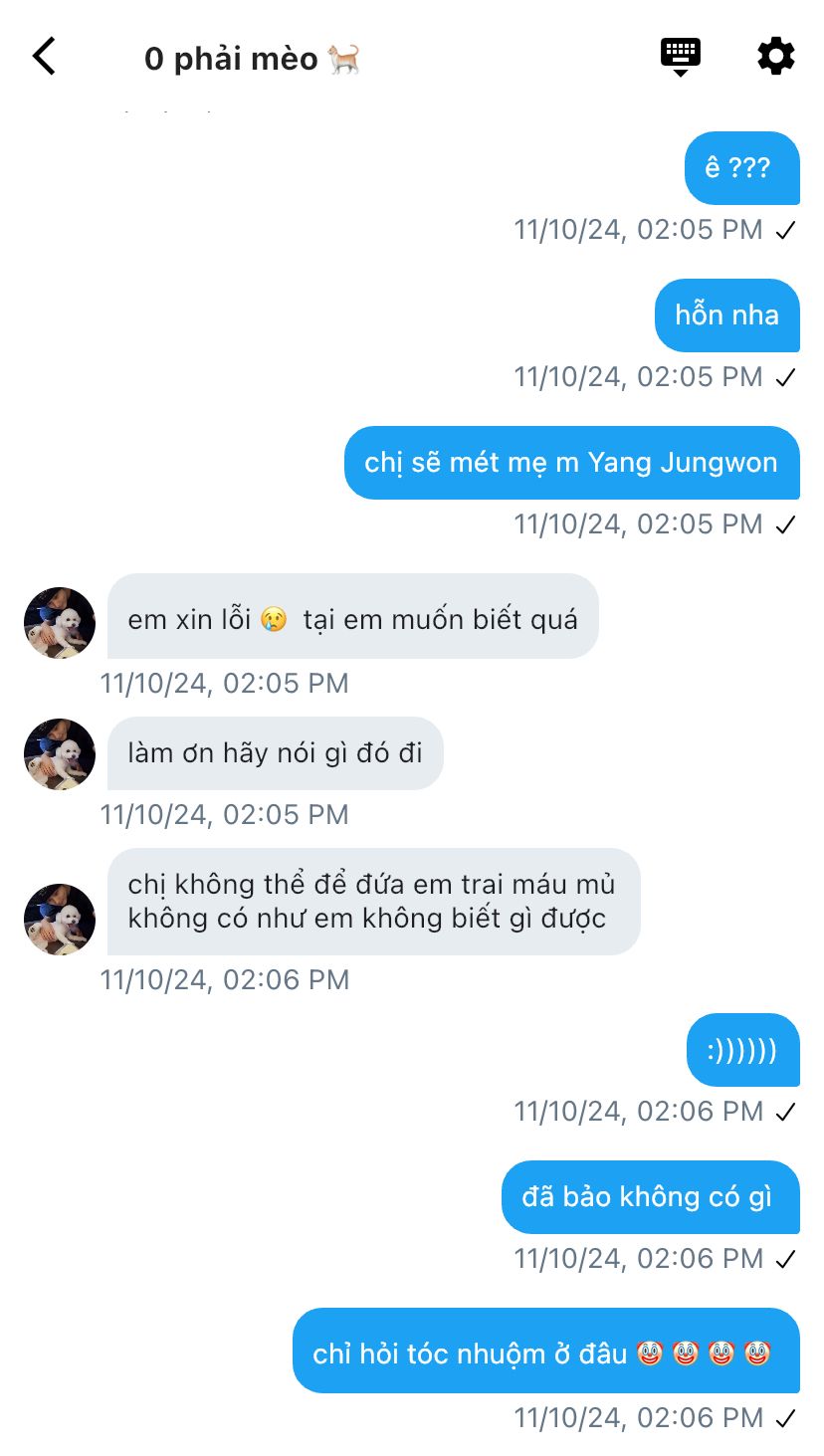Open chat settings gear
The image size is (824, 1456).
tap(776, 56)
